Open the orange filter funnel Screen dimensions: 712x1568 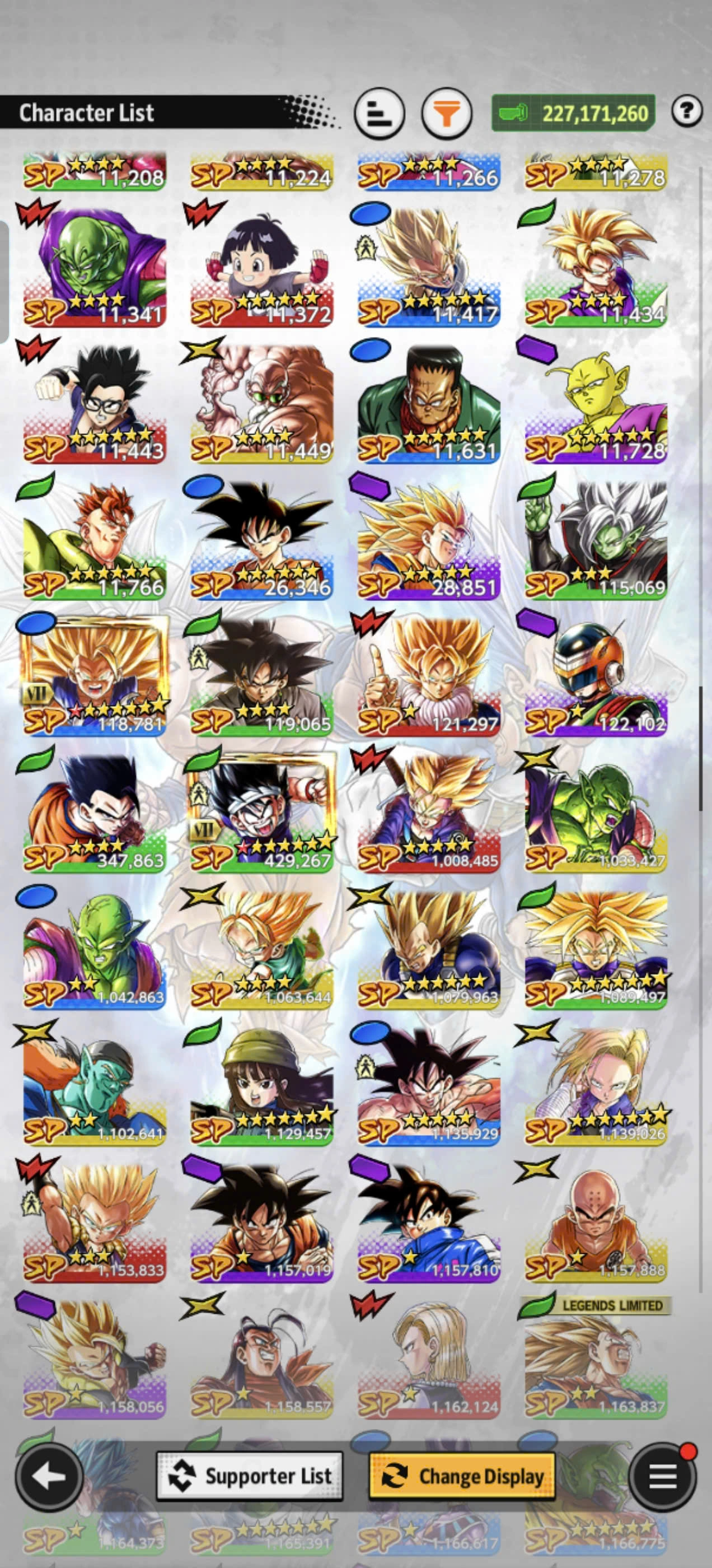(447, 114)
